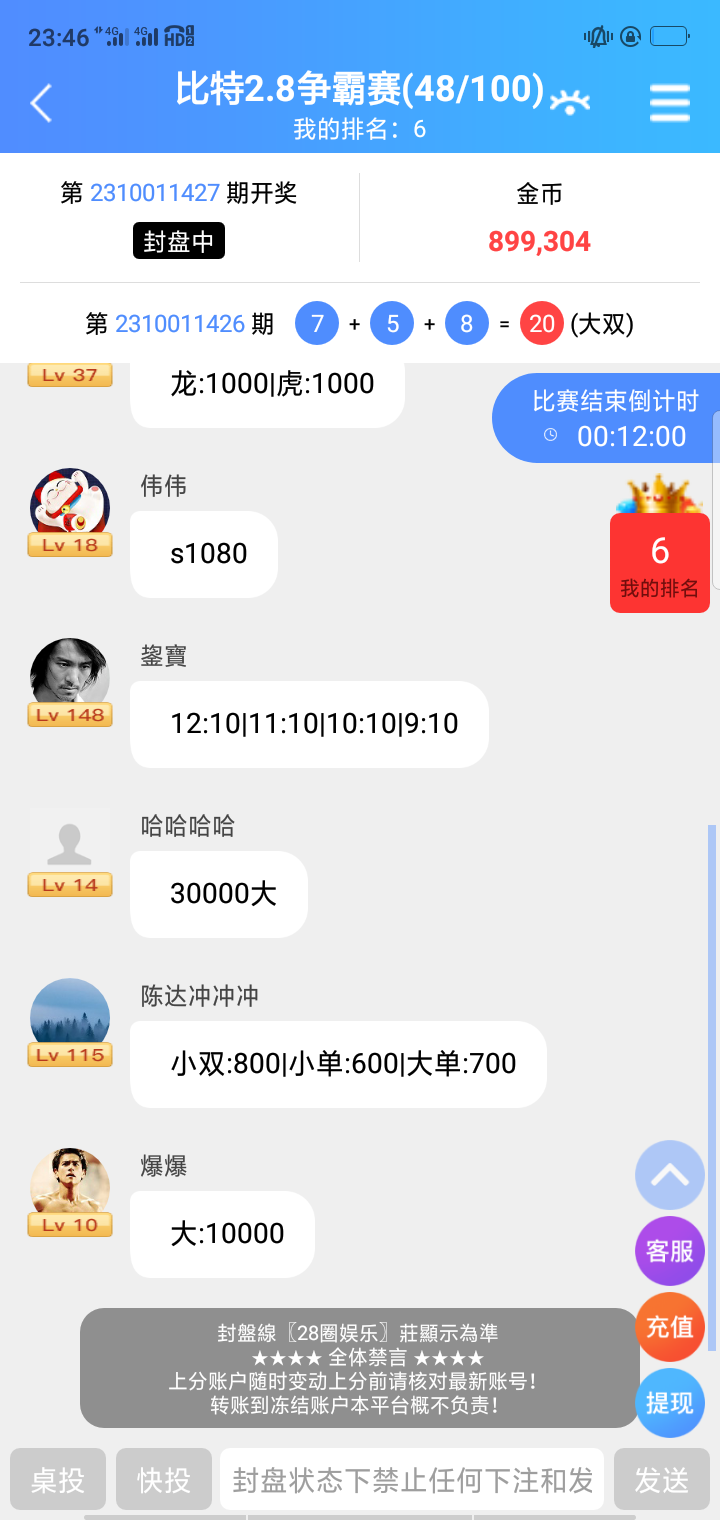Tap the scroll-to-top chevron button
Screen dimensions: 720x1520
click(x=669, y=1176)
